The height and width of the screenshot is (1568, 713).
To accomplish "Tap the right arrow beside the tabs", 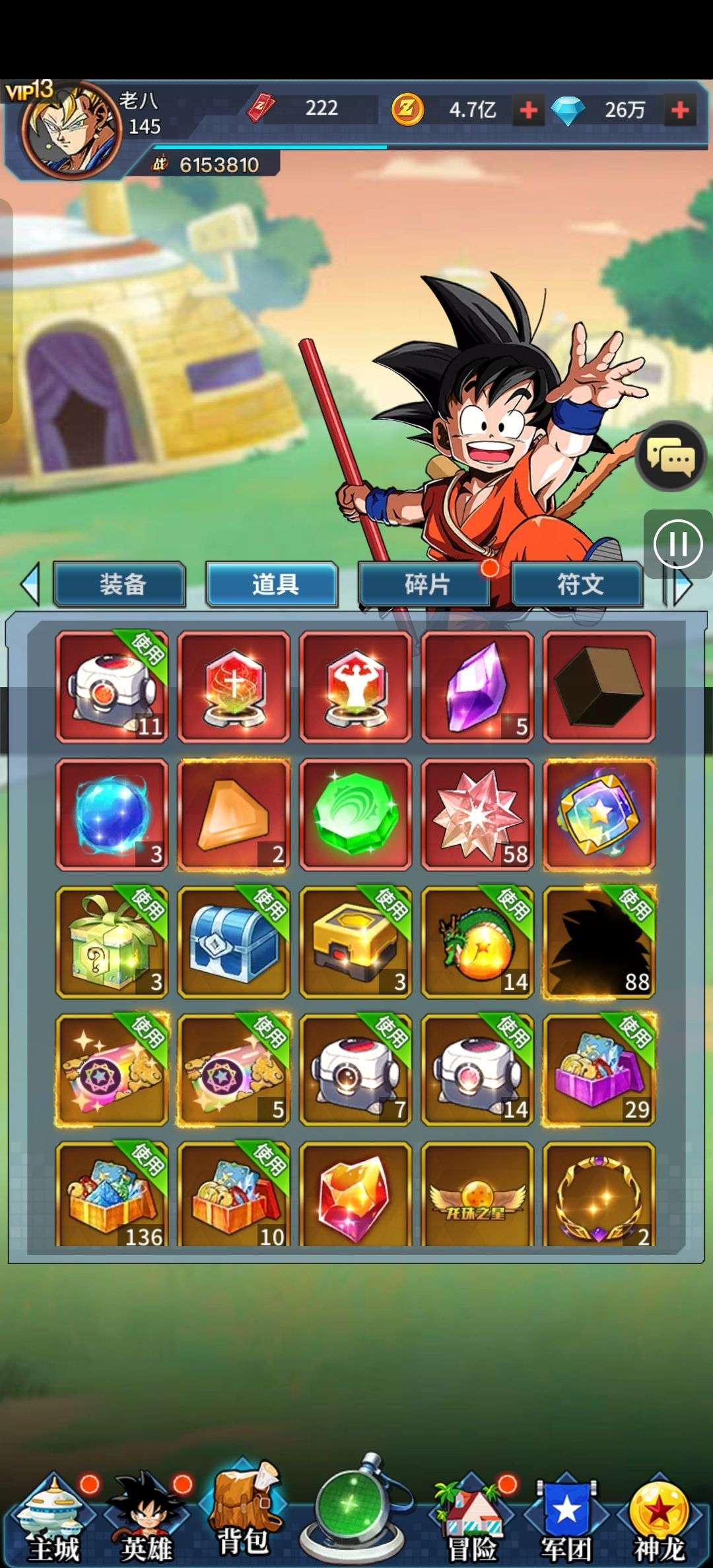I will coord(681,583).
